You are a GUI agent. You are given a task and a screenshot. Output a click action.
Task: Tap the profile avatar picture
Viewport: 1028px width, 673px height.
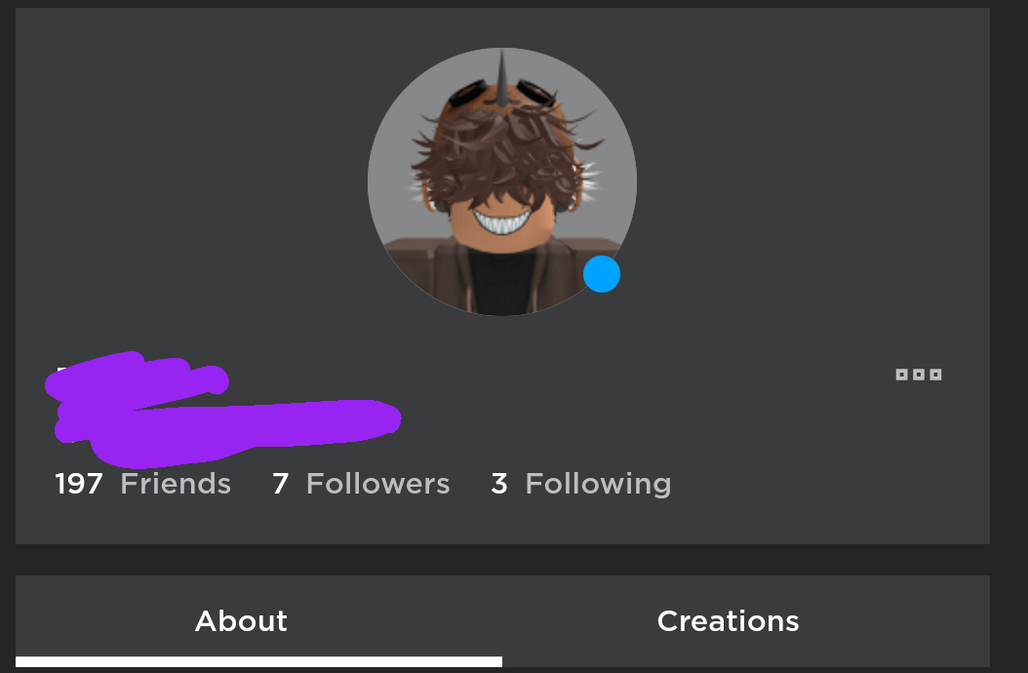502,182
